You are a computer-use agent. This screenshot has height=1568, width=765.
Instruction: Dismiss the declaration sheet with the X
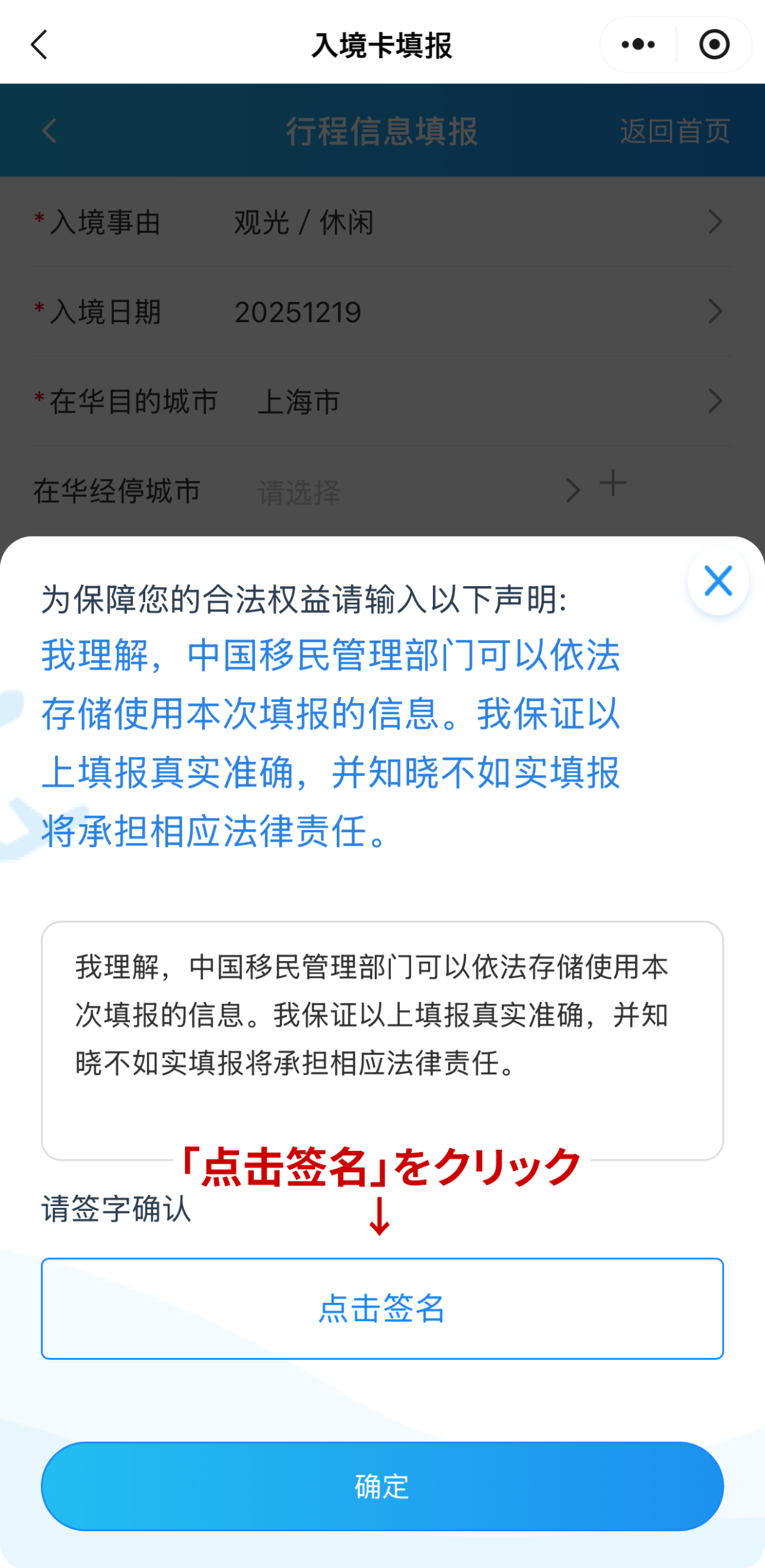(x=718, y=581)
